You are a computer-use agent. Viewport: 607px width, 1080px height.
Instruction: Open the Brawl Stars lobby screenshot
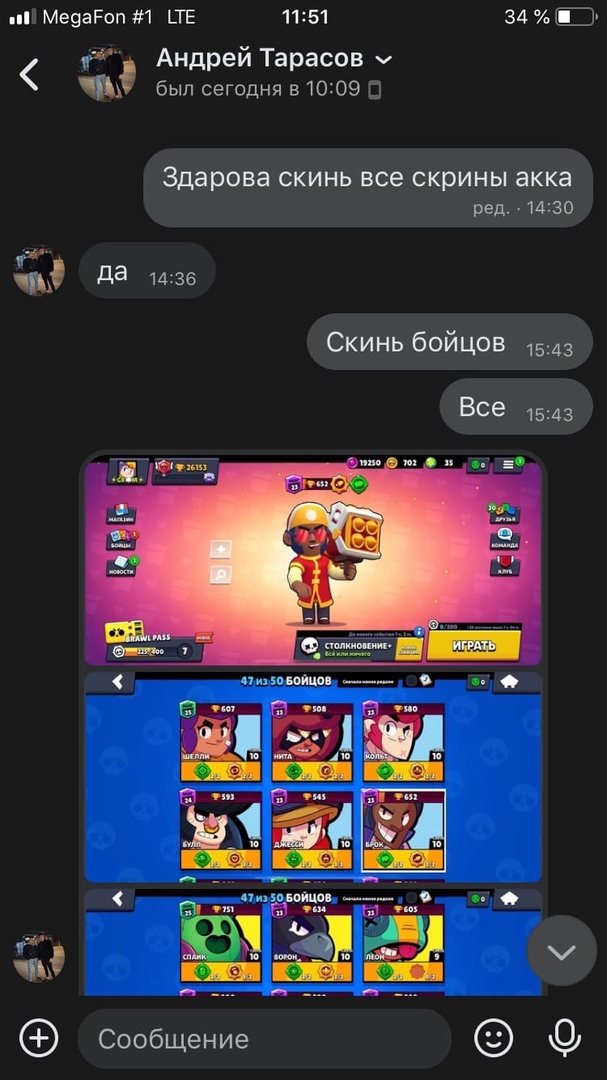coord(313,560)
